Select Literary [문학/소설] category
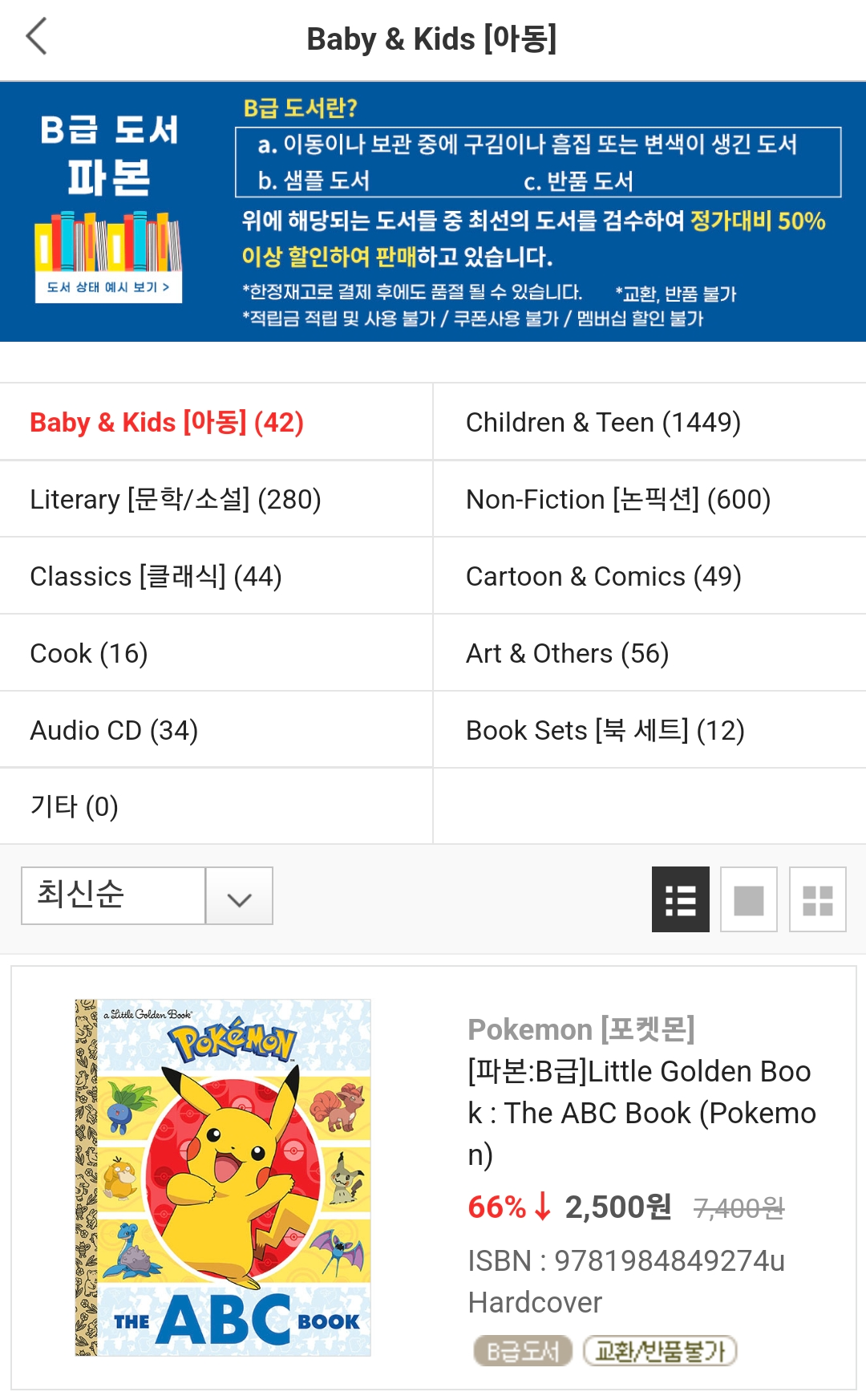This screenshot has width=866, height=1400. pyautogui.click(x=175, y=498)
